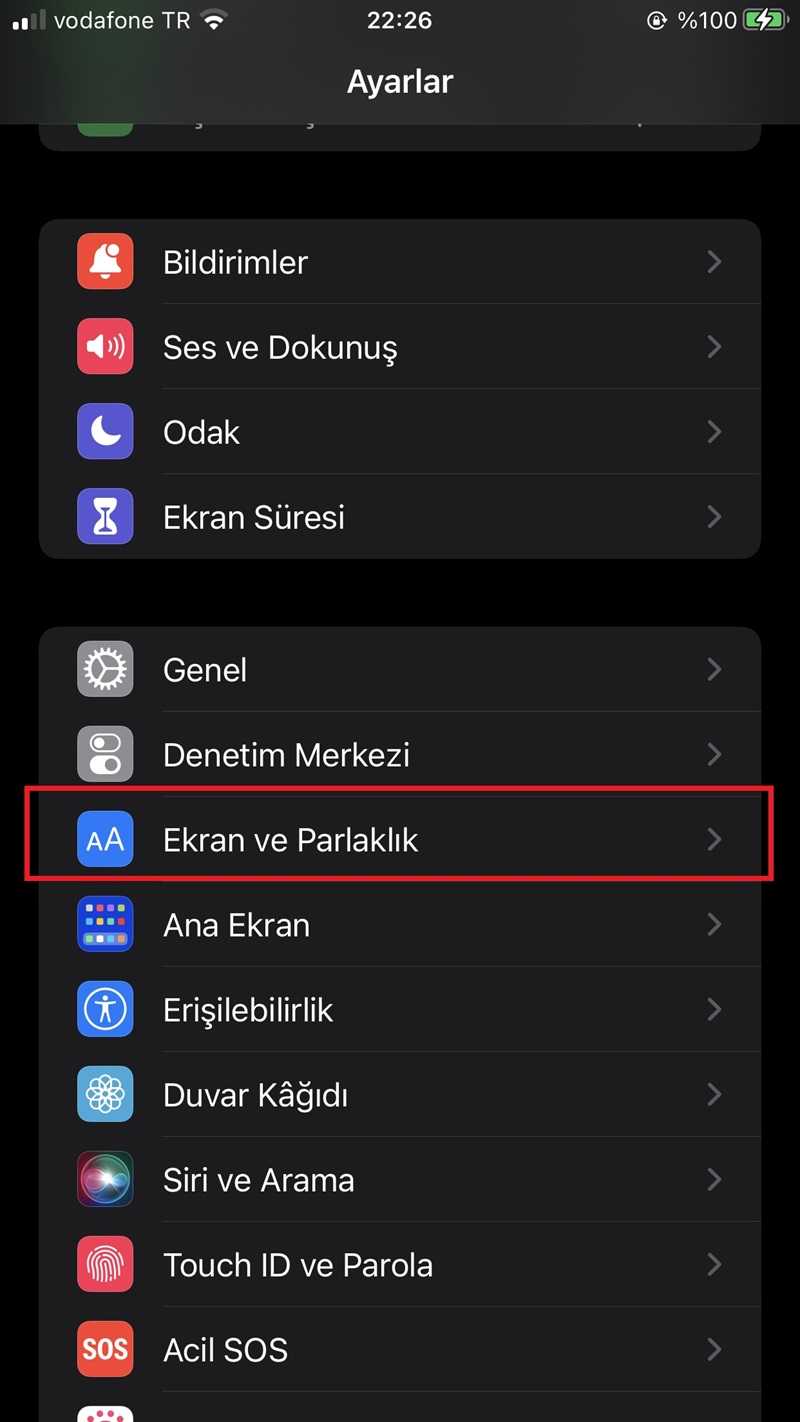Open Denetim Merkezi
Image resolution: width=800 pixels, height=1422 pixels.
click(400, 754)
